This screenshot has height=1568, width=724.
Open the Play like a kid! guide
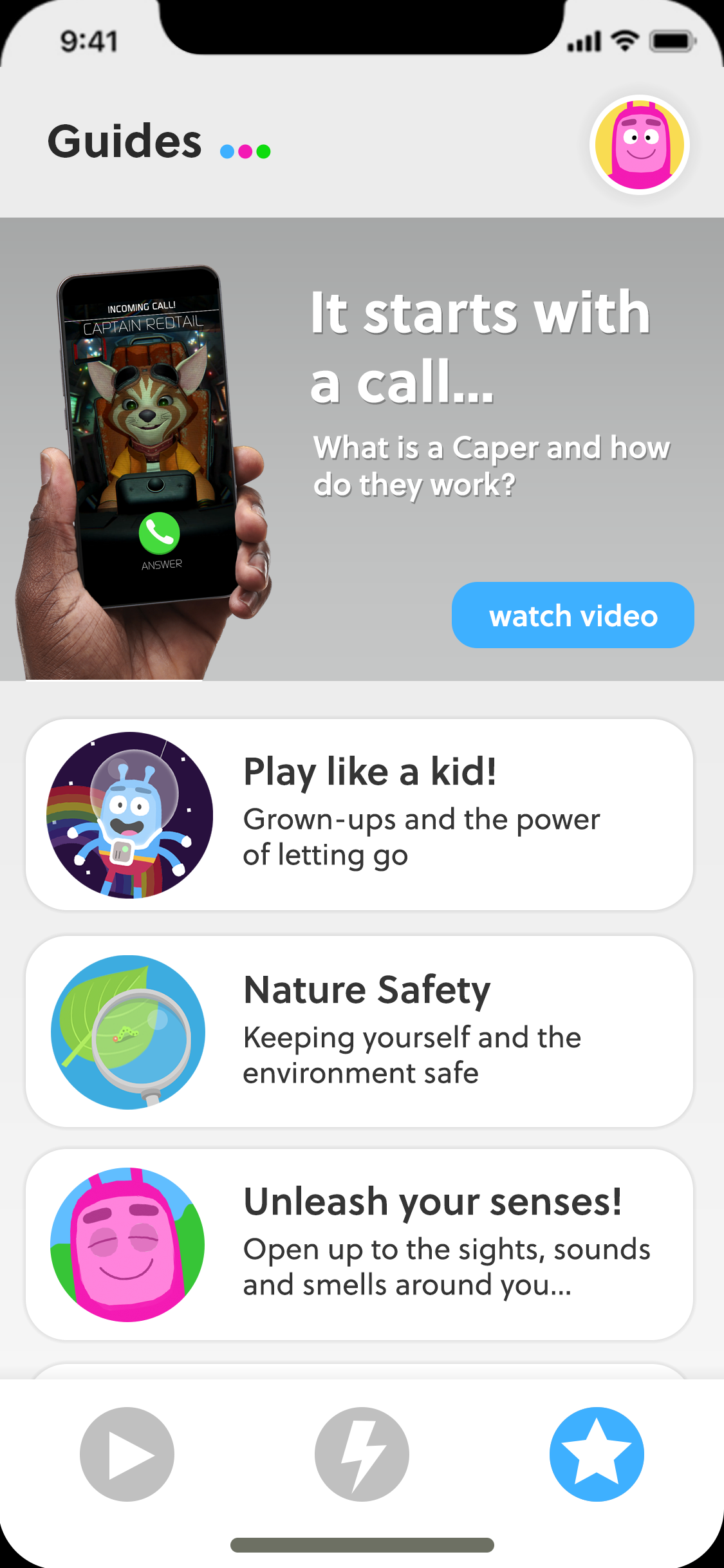[x=359, y=814]
